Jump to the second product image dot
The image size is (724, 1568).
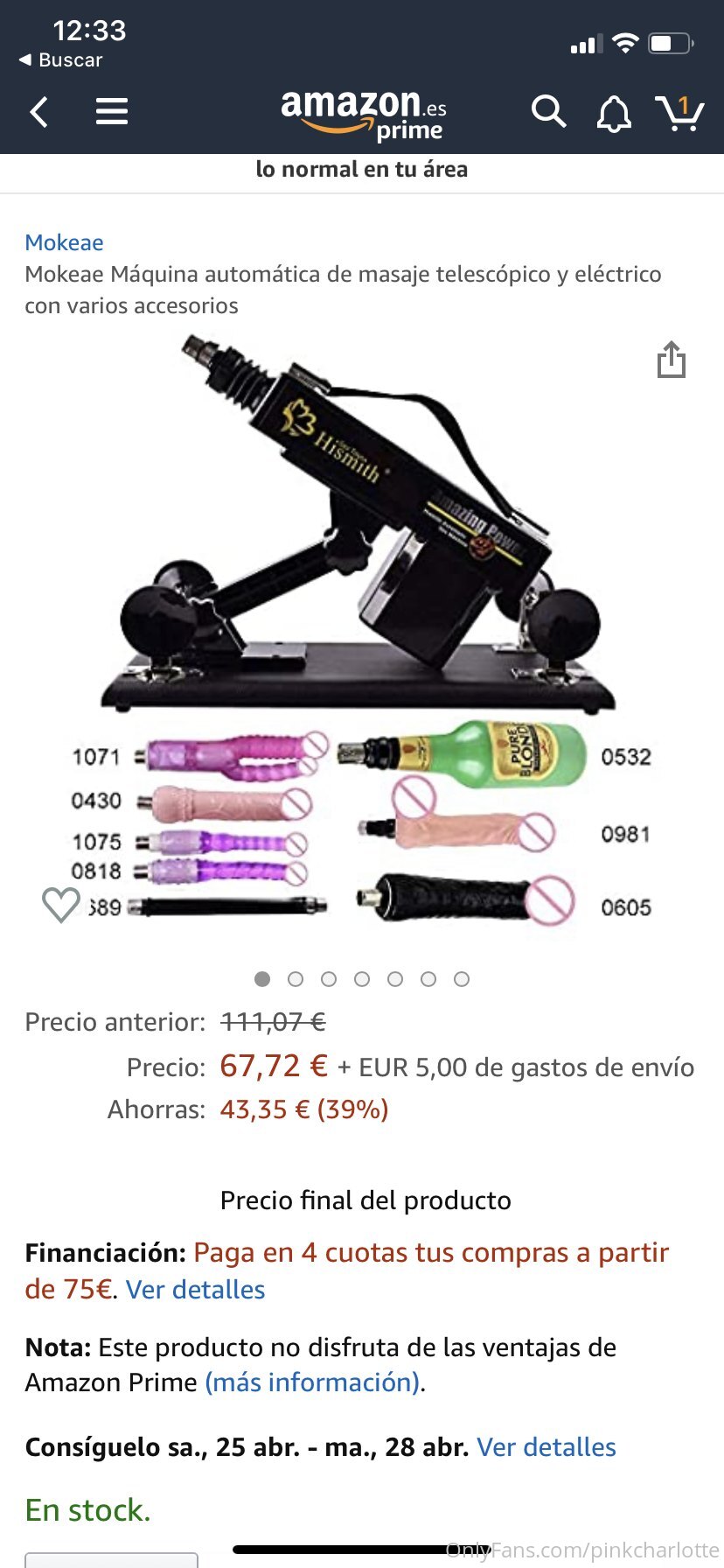(x=296, y=979)
